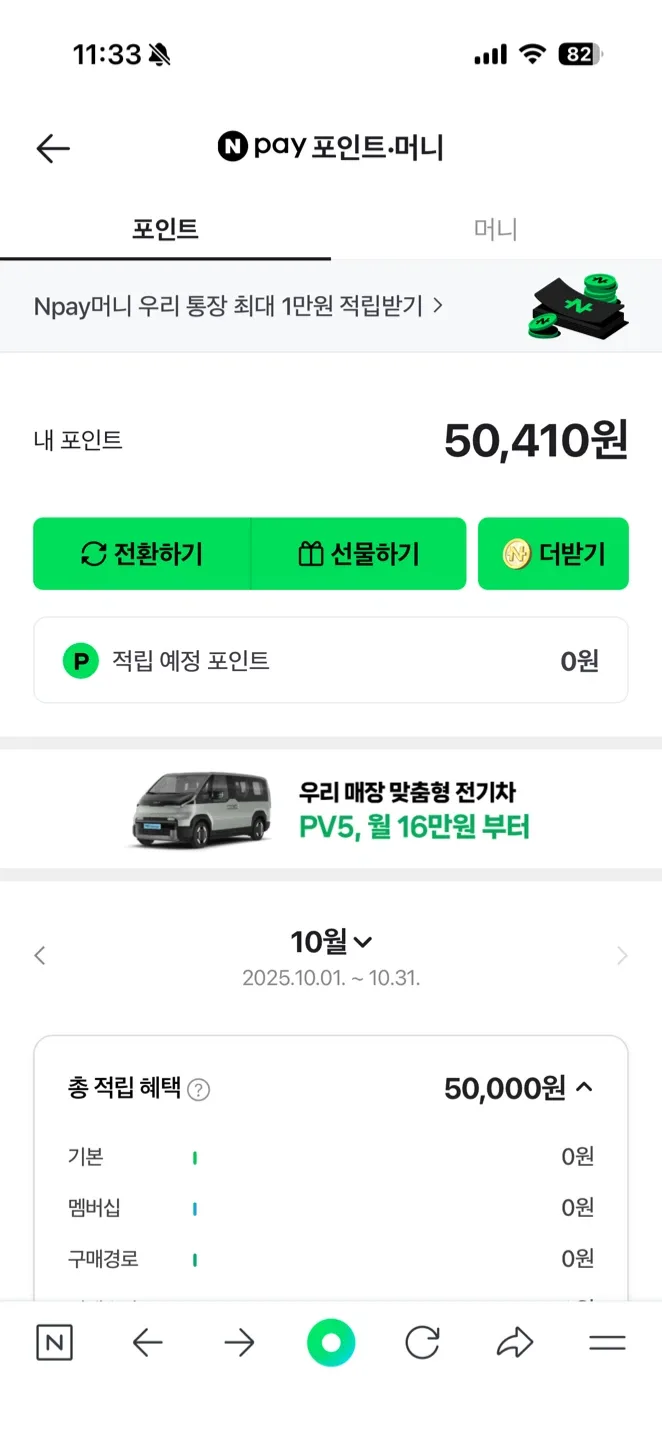Collapse the 총 적립 혜택 breakdown

(x=585, y=1087)
